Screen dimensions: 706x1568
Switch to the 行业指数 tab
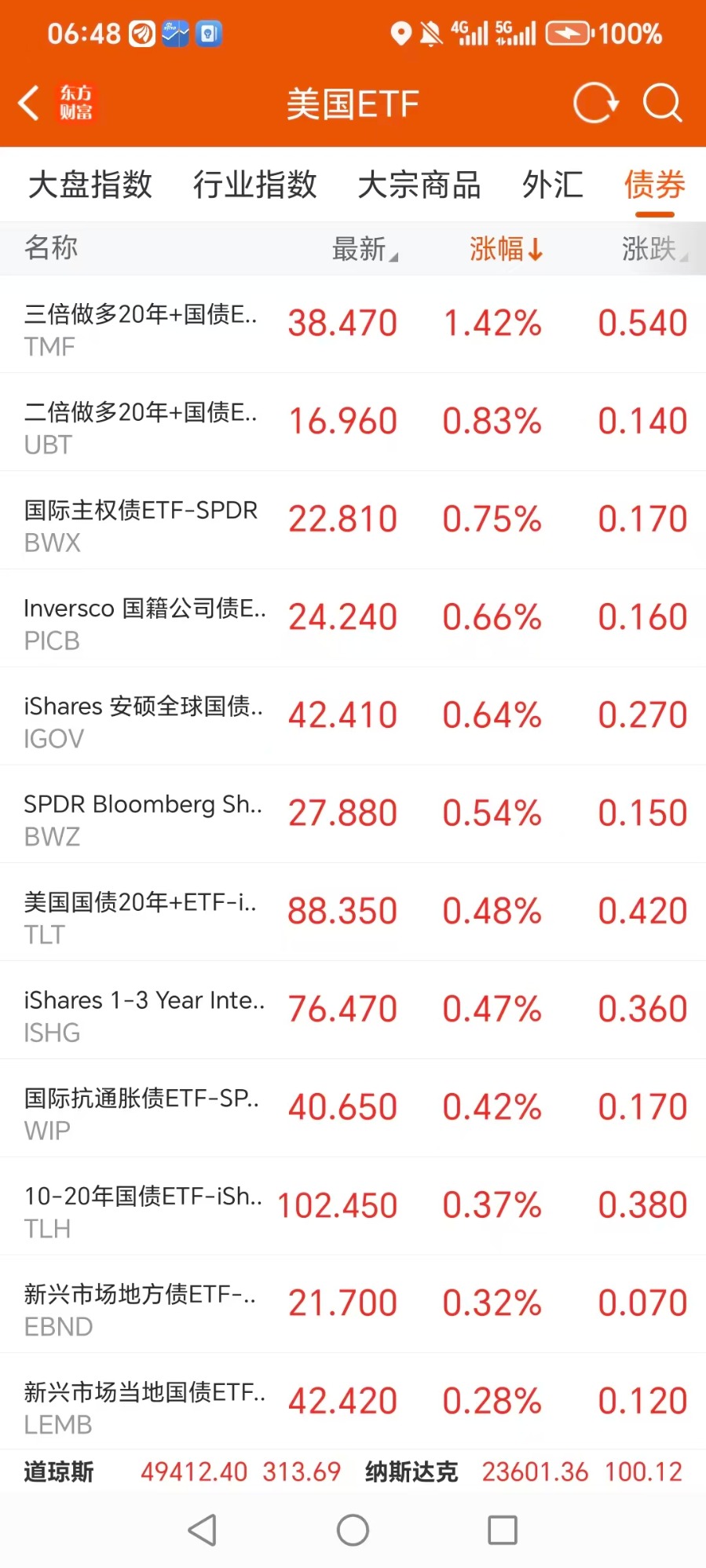(254, 185)
